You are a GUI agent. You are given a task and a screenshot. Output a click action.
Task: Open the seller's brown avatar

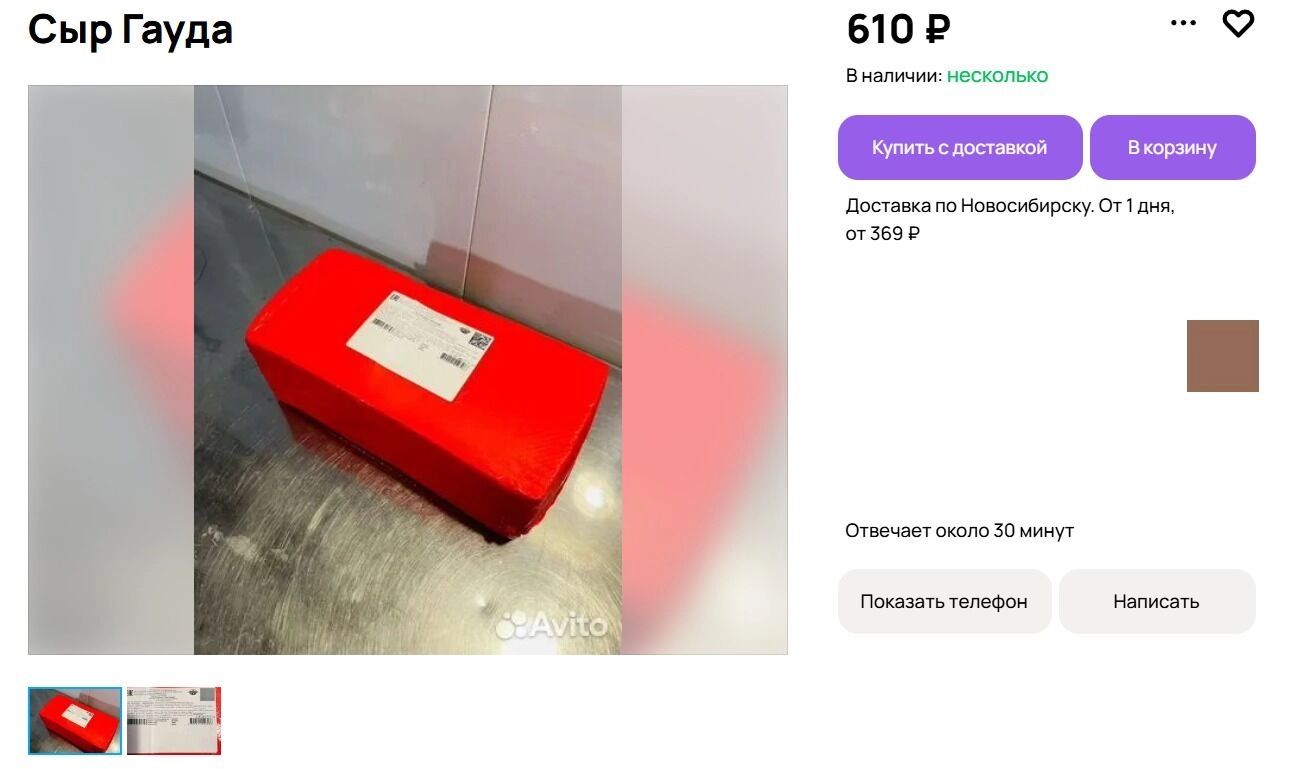click(x=1222, y=356)
